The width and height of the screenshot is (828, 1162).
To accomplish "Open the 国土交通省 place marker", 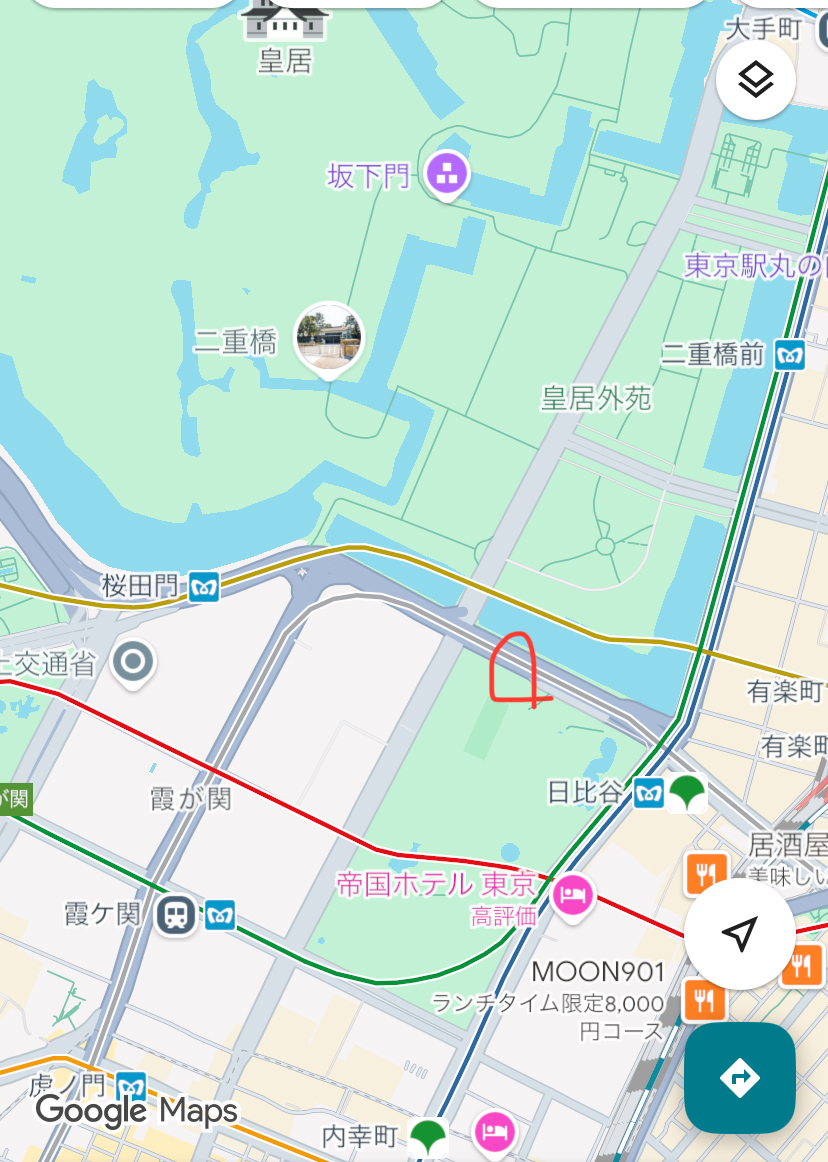I will point(133,662).
